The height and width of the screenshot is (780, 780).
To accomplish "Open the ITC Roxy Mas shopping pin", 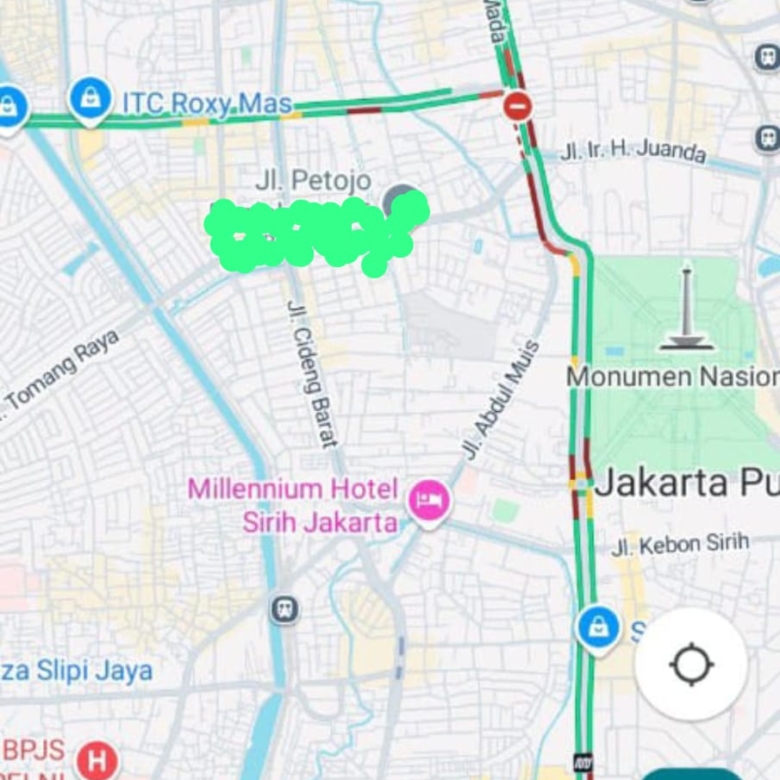I will 91,99.
